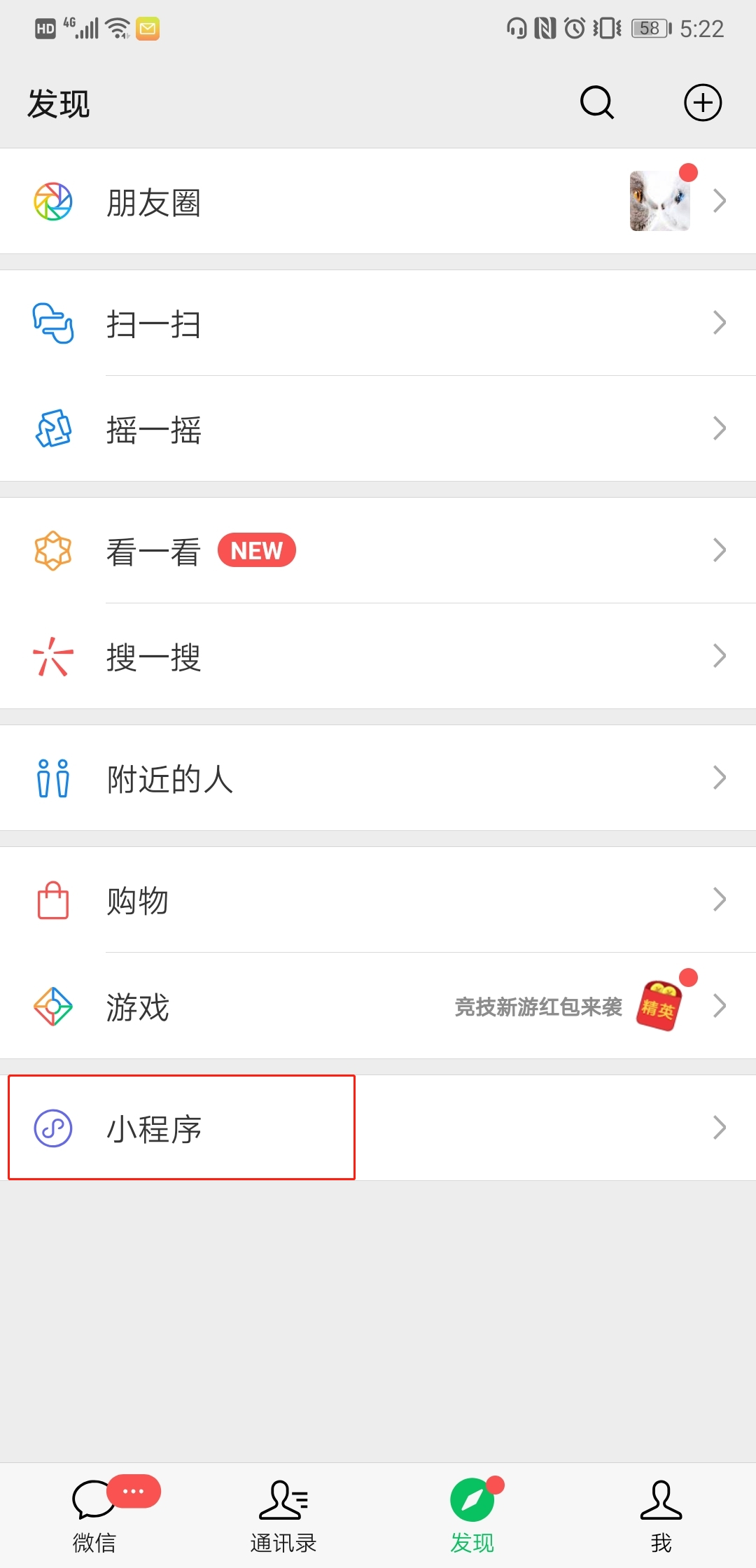Switch to the 通讯录 contacts tab
Image resolution: width=756 pixels, height=1568 pixels.
tap(283, 1515)
